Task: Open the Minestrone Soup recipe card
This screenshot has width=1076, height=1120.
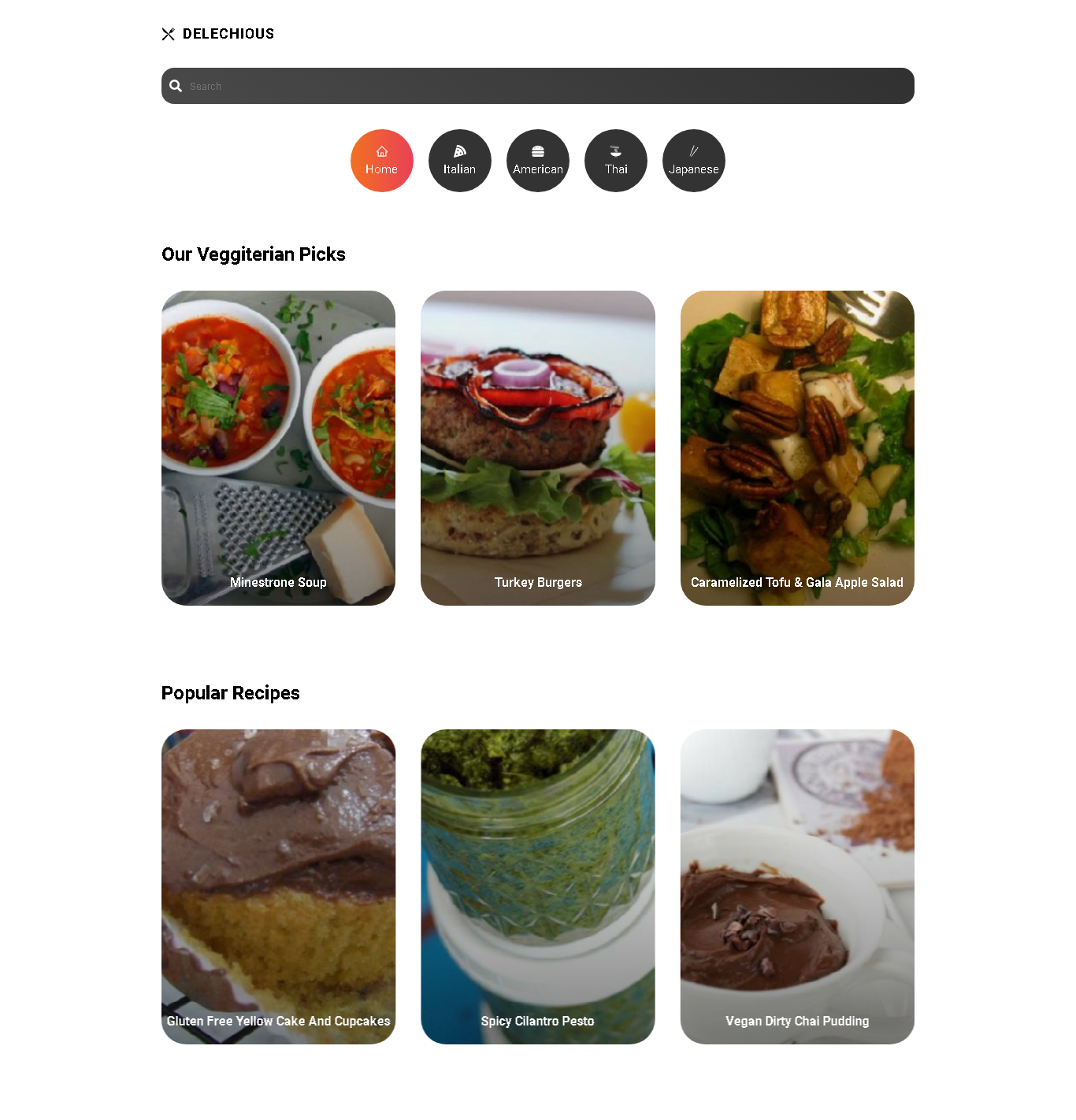Action: 278,447
